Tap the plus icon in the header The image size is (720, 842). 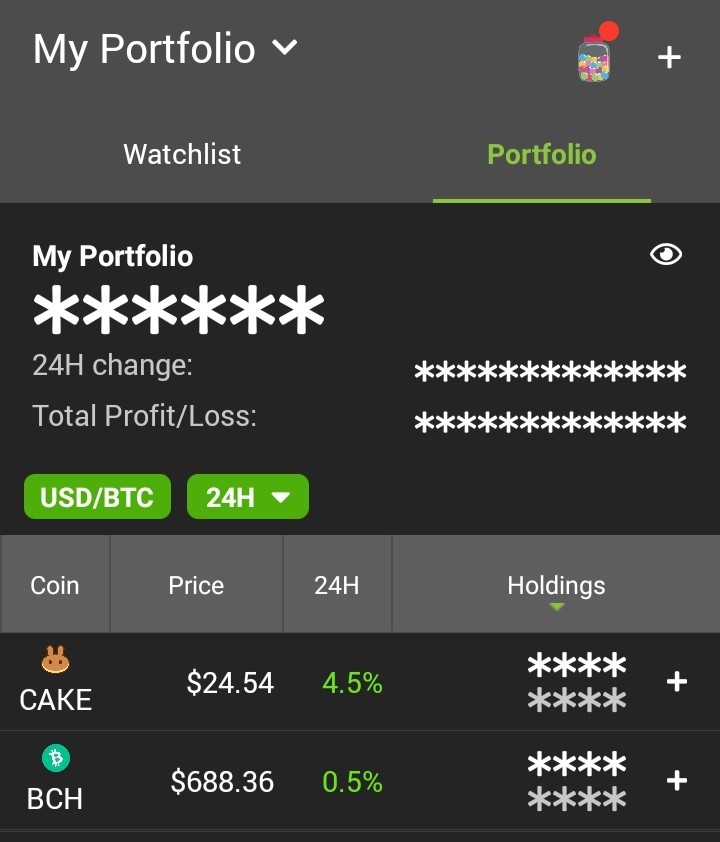point(669,57)
